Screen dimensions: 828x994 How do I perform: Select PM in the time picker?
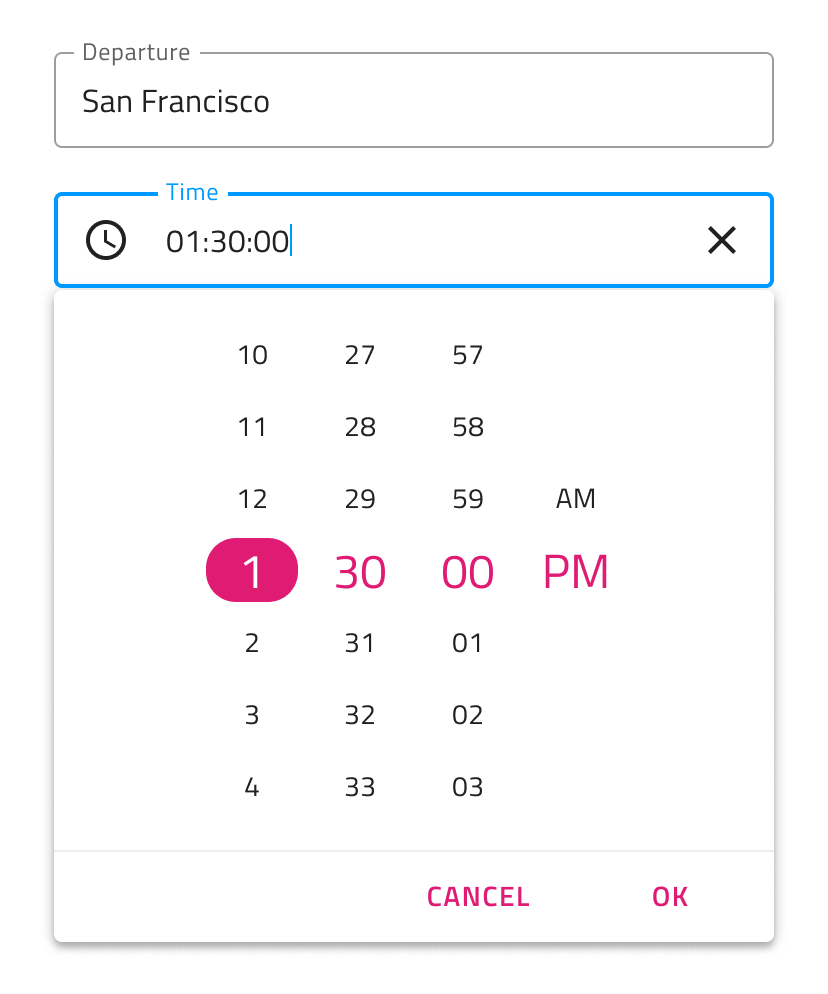575,570
